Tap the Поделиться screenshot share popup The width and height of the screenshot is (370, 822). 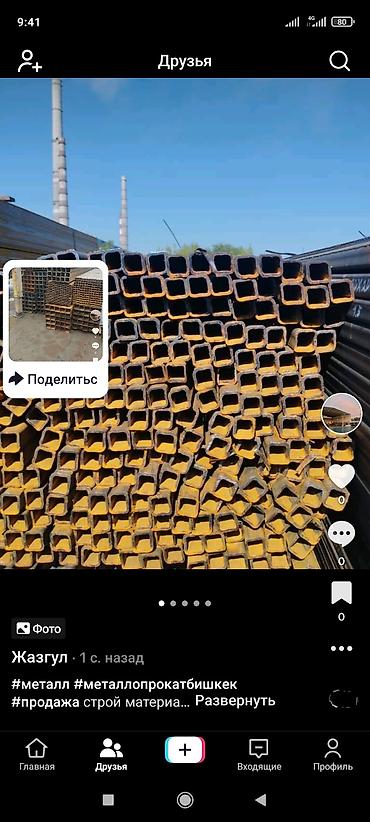pyautogui.click(x=56, y=329)
